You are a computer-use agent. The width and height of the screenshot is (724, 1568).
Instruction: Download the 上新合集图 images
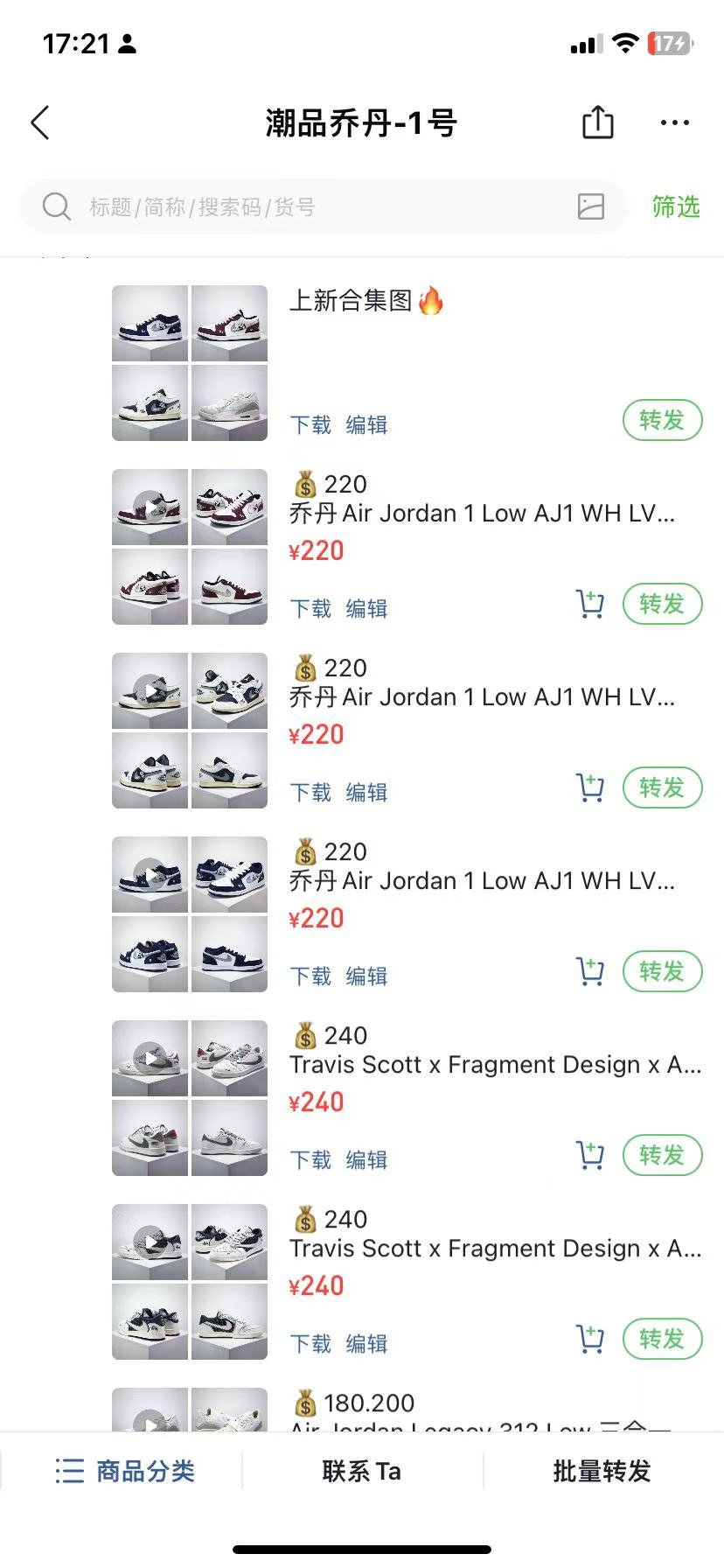pyautogui.click(x=310, y=425)
